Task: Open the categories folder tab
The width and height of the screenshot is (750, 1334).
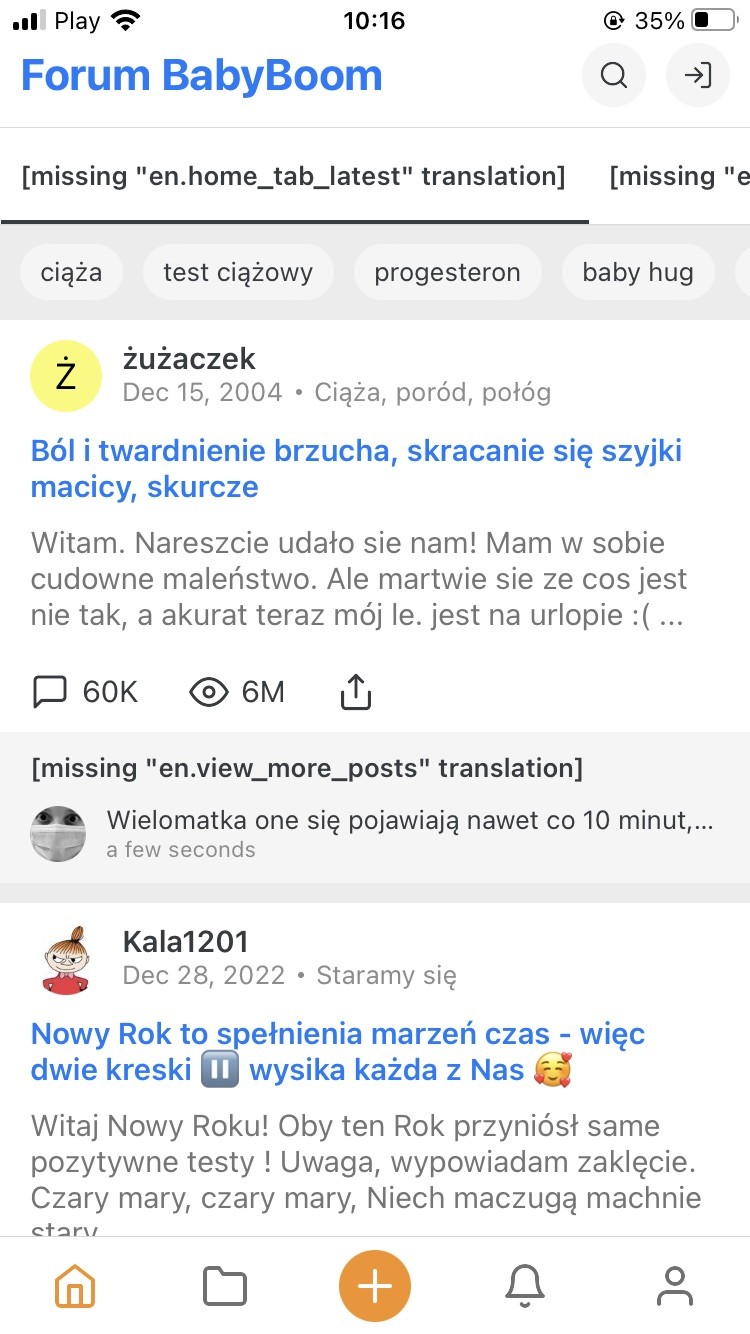Action: (x=225, y=1285)
